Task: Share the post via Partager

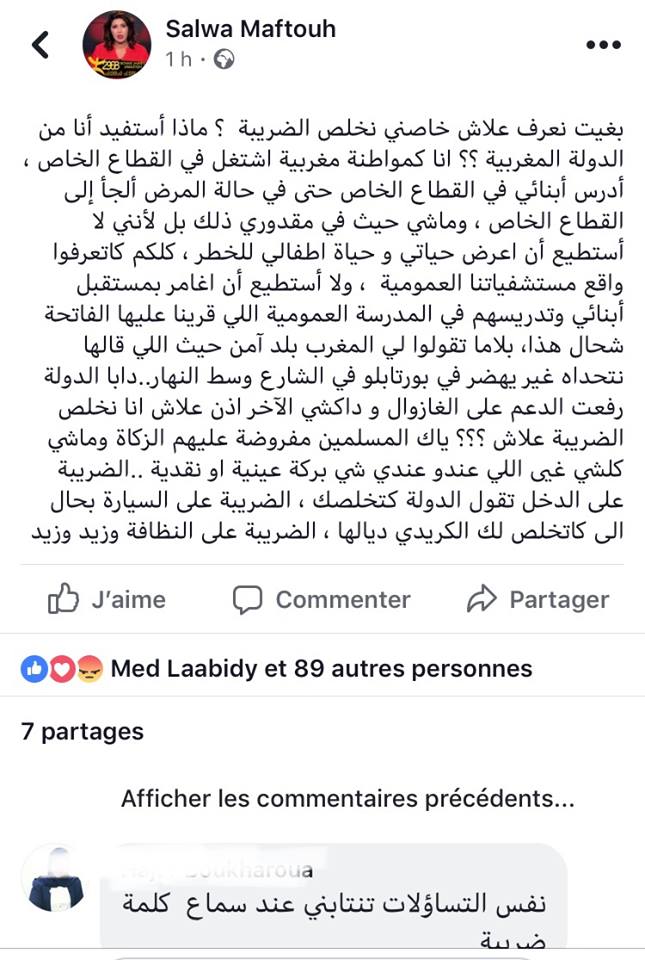Action: point(538,599)
